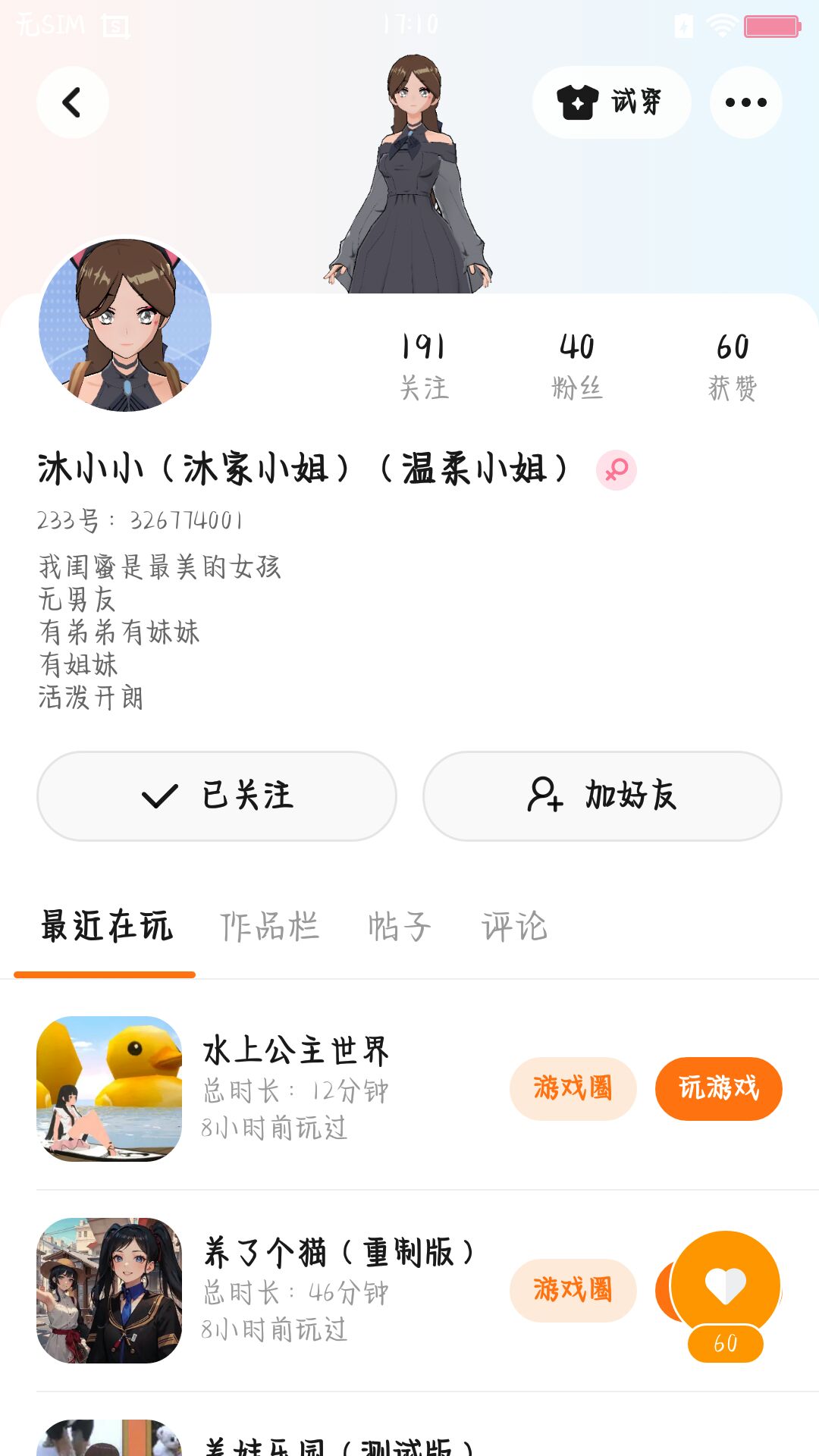
Task: Send friend request with 加好友
Action: click(x=602, y=796)
